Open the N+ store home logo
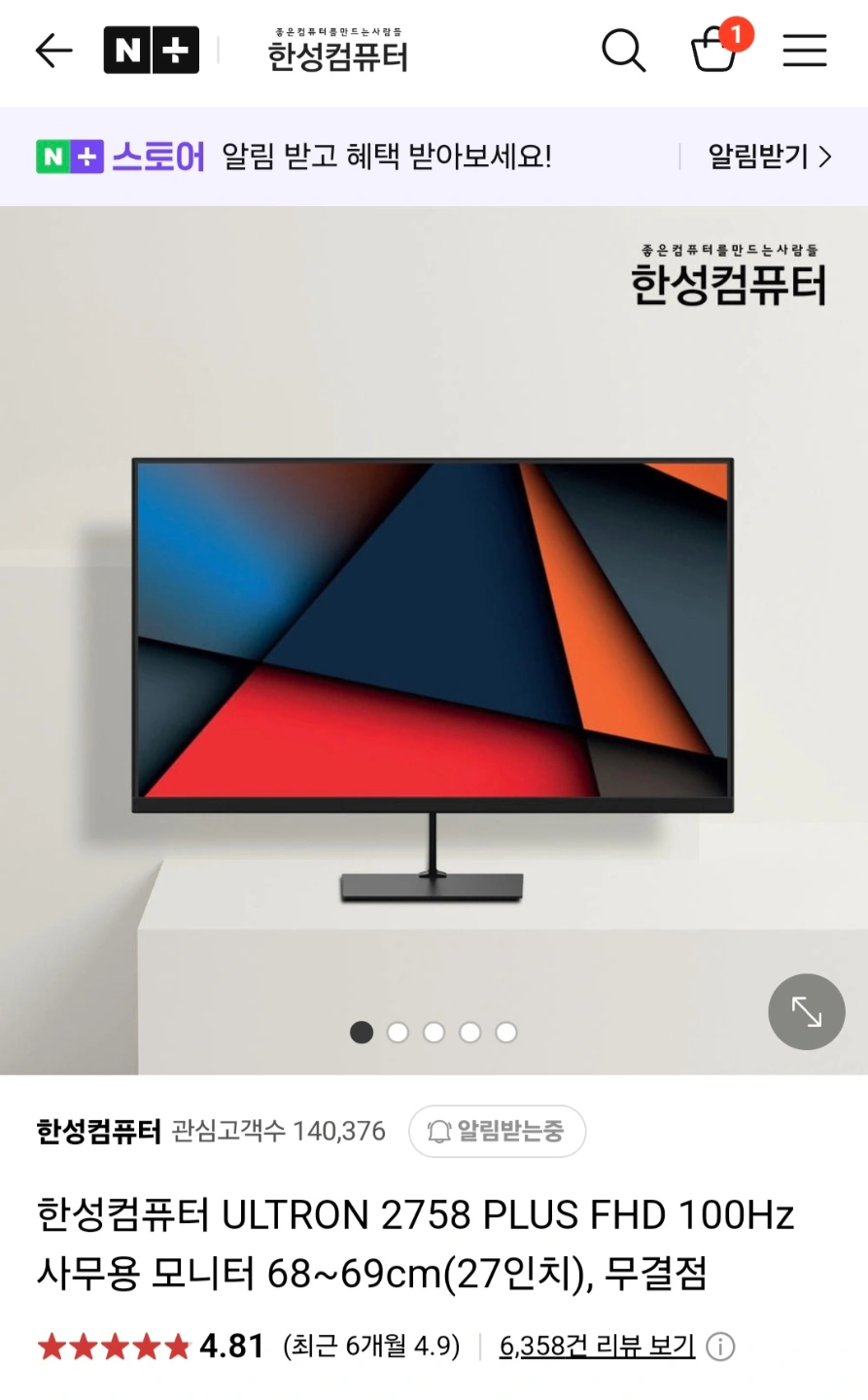This screenshot has height=1400, width=868. (151, 51)
